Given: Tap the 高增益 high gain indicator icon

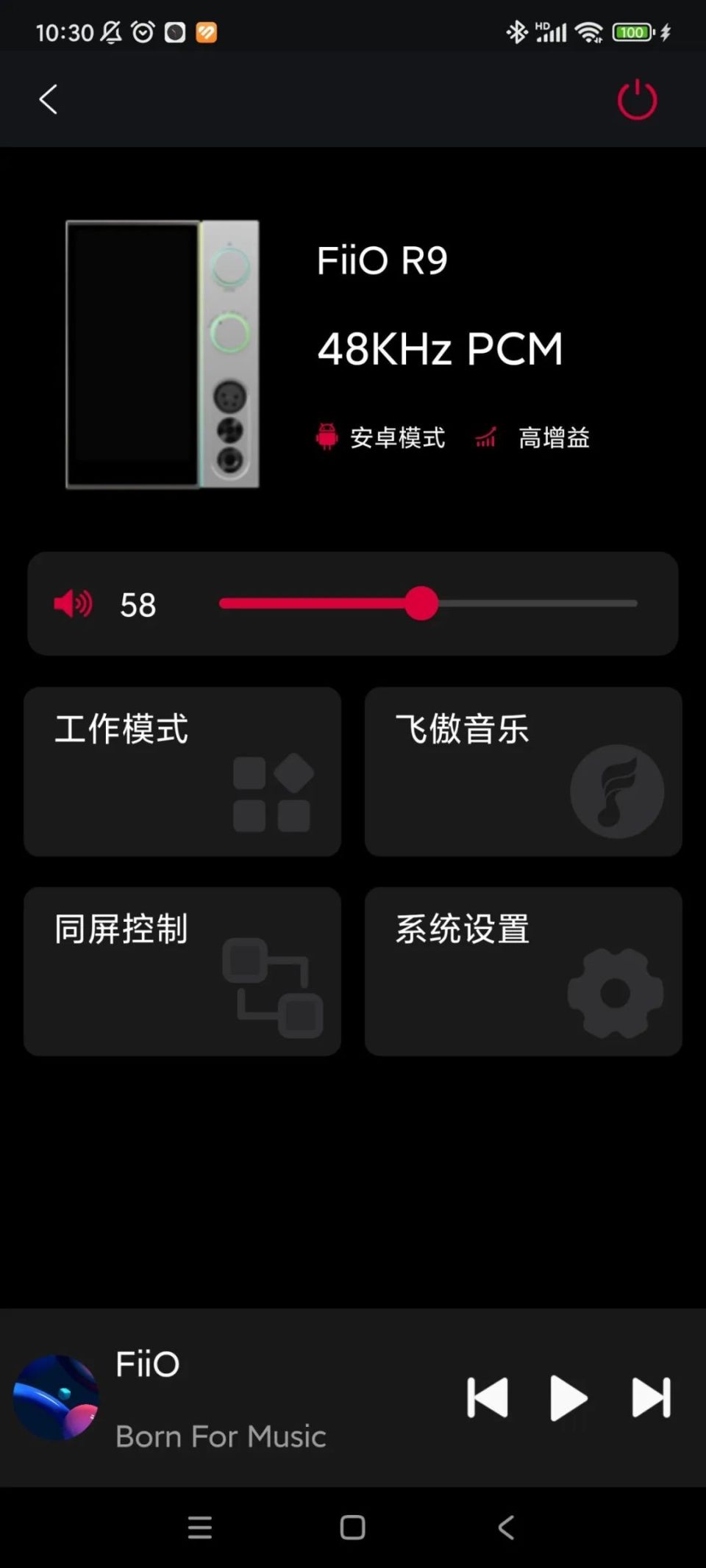Looking at the screenshot, I should [x=485, y=437].
